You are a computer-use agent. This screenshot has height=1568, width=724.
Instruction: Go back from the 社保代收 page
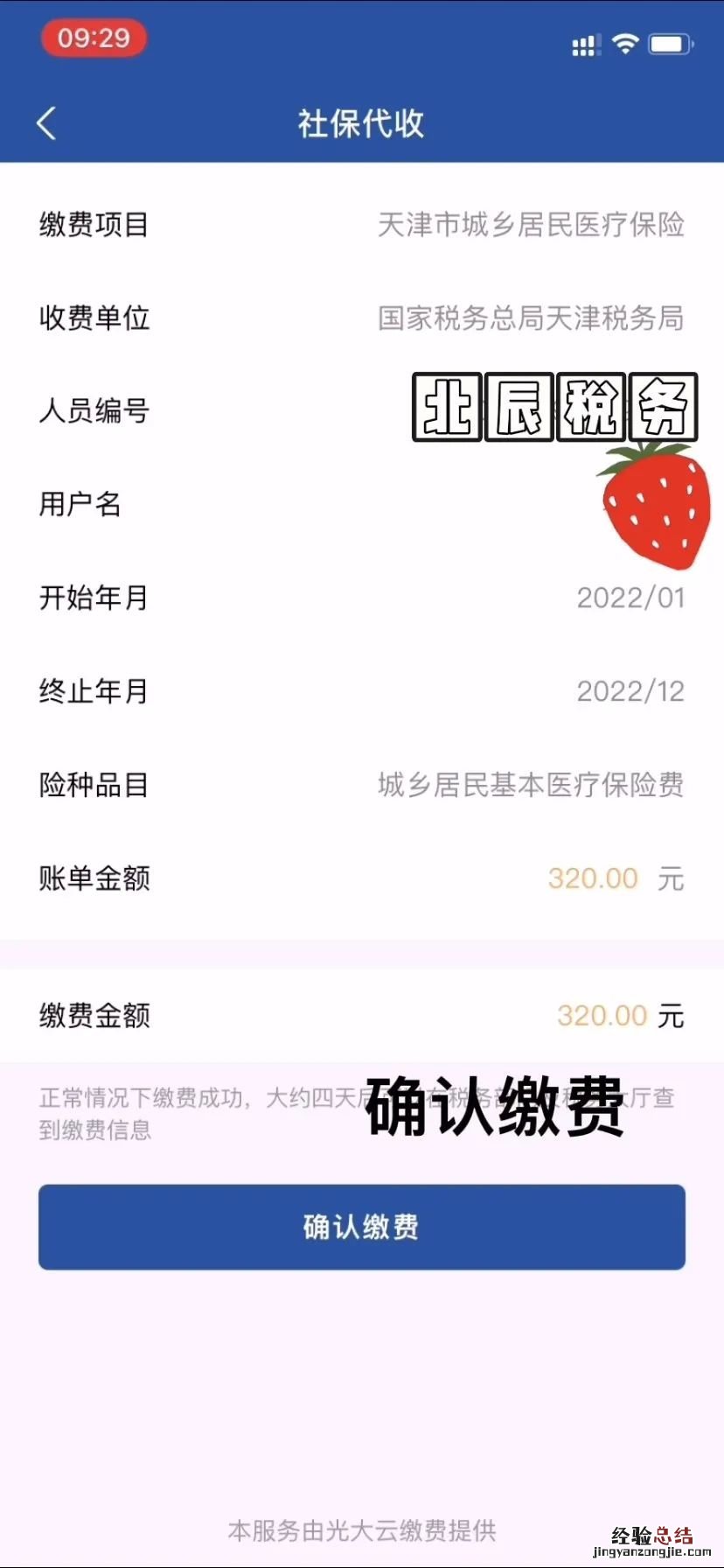coord(47,123)
